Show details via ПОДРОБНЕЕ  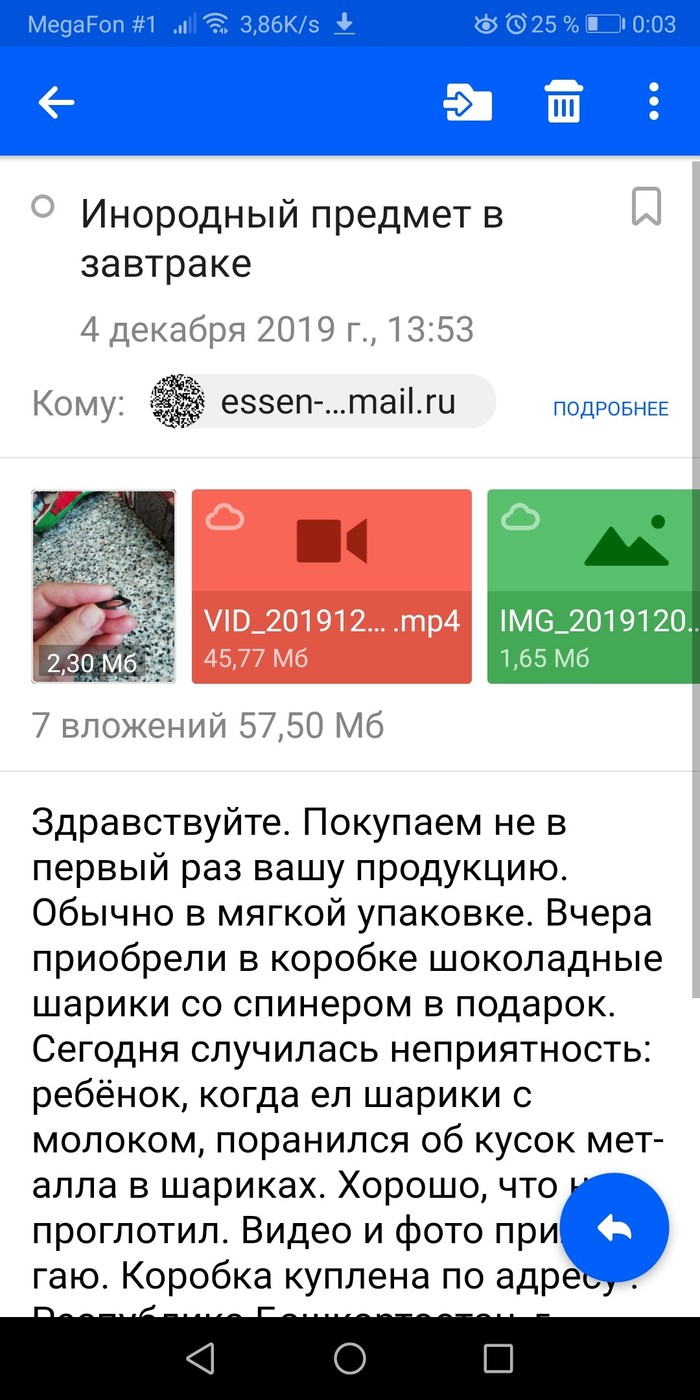(x=610, y=409)
